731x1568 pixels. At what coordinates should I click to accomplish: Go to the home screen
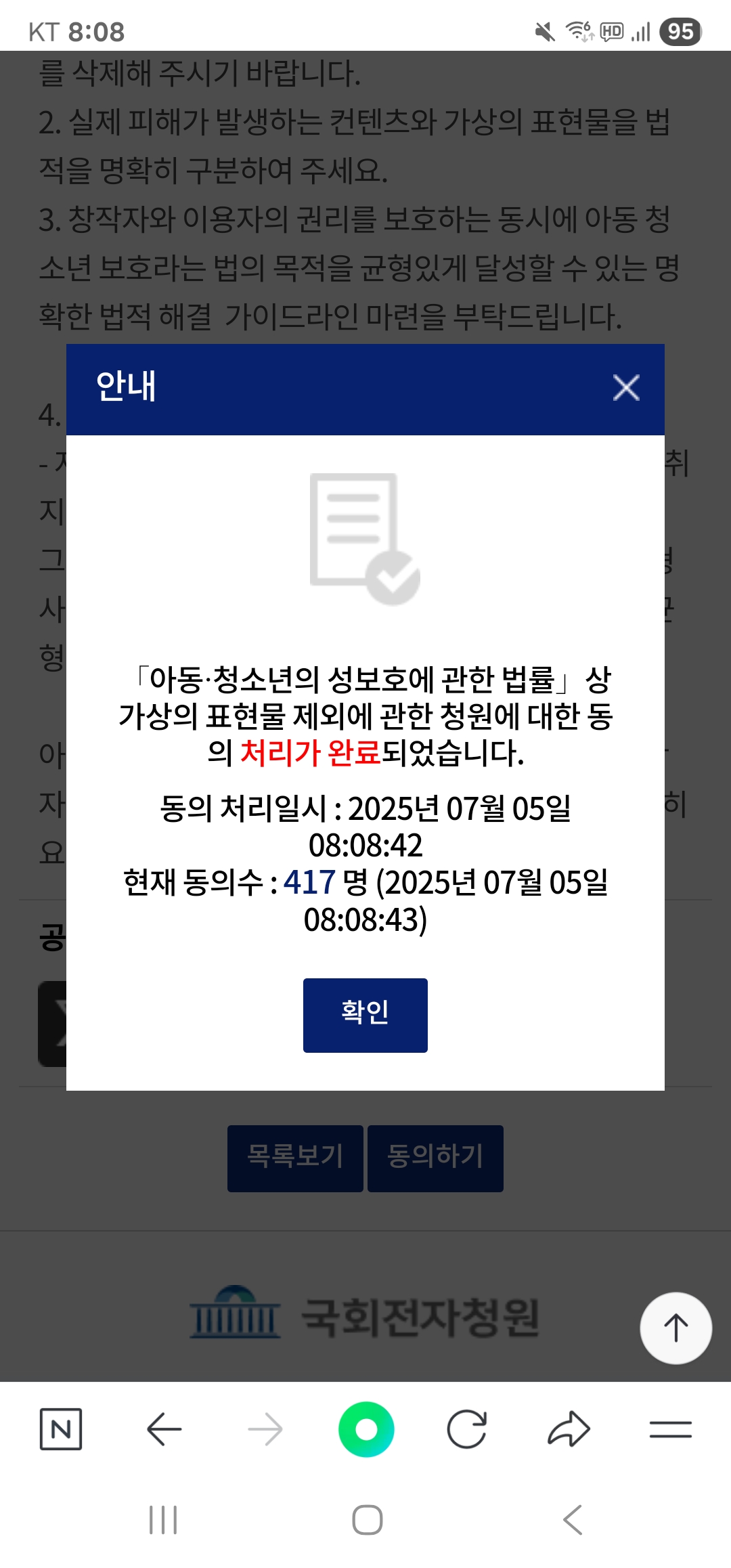[368, 1520]
